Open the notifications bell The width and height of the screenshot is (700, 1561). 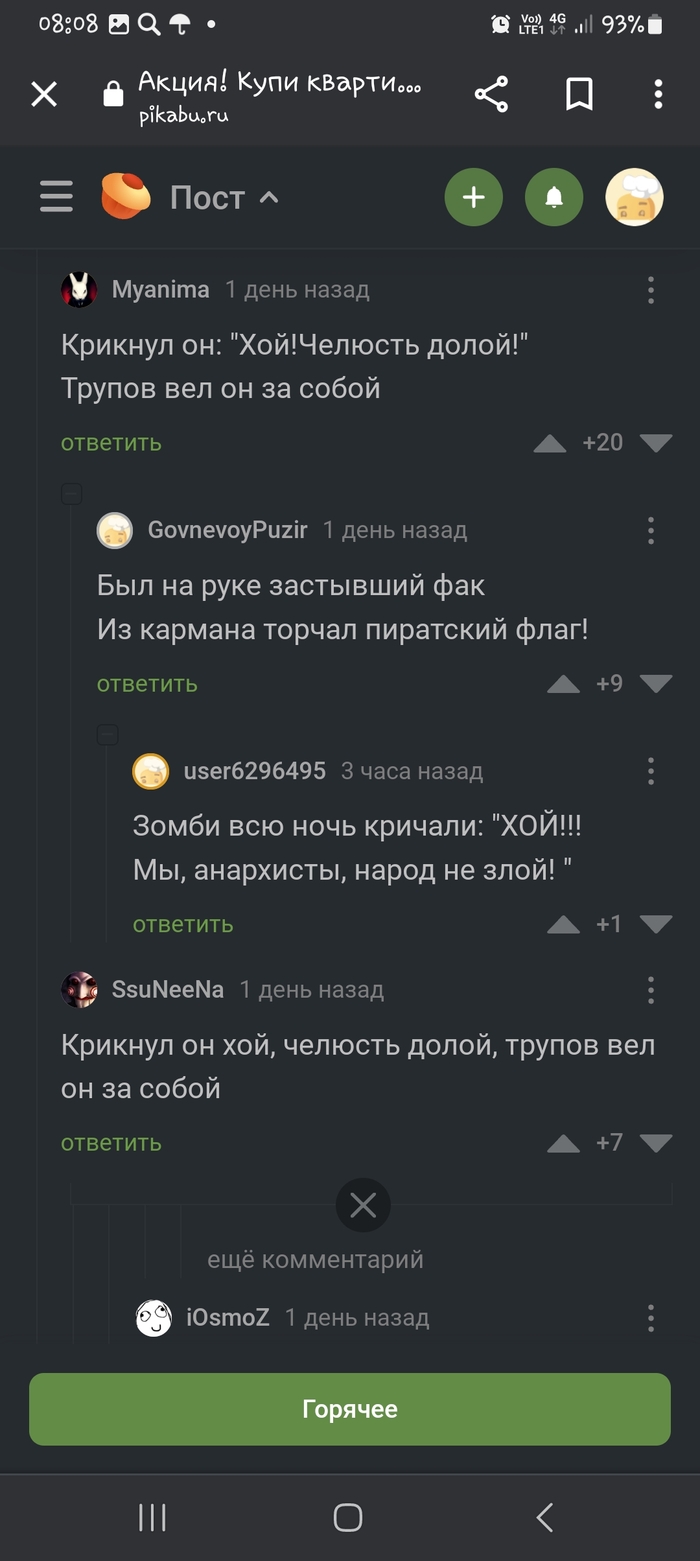[x=554, y=197]
